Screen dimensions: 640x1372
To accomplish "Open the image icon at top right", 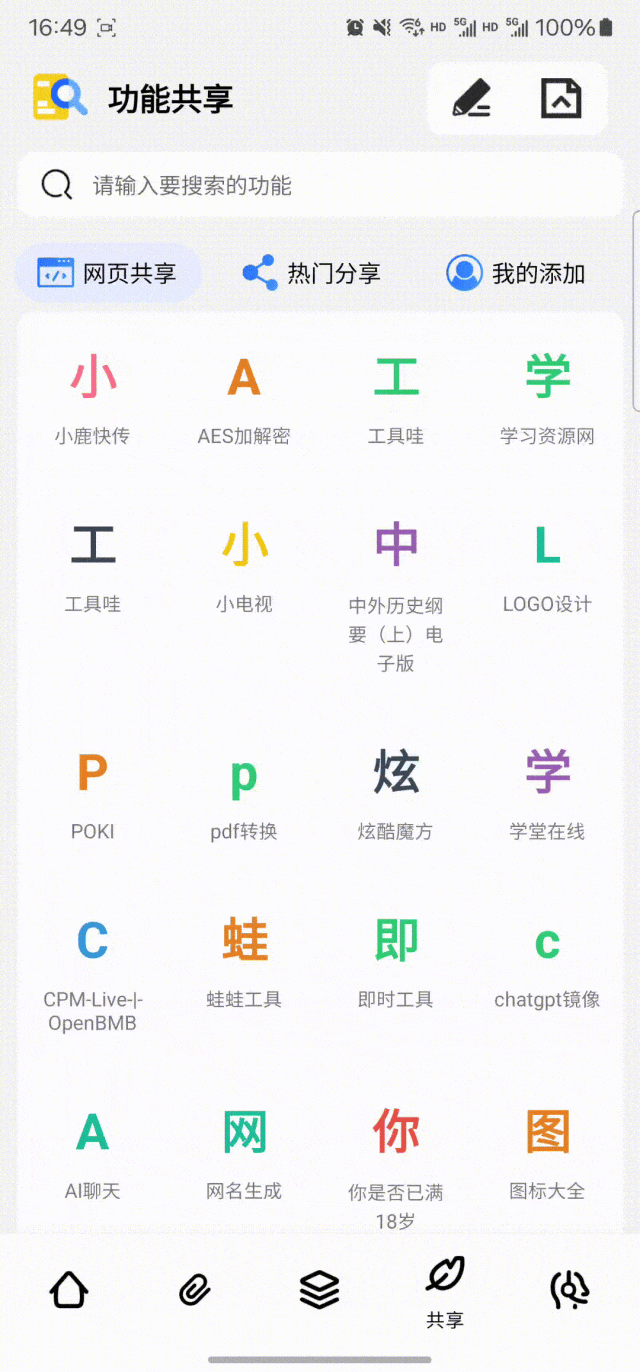I will point(561,98).
